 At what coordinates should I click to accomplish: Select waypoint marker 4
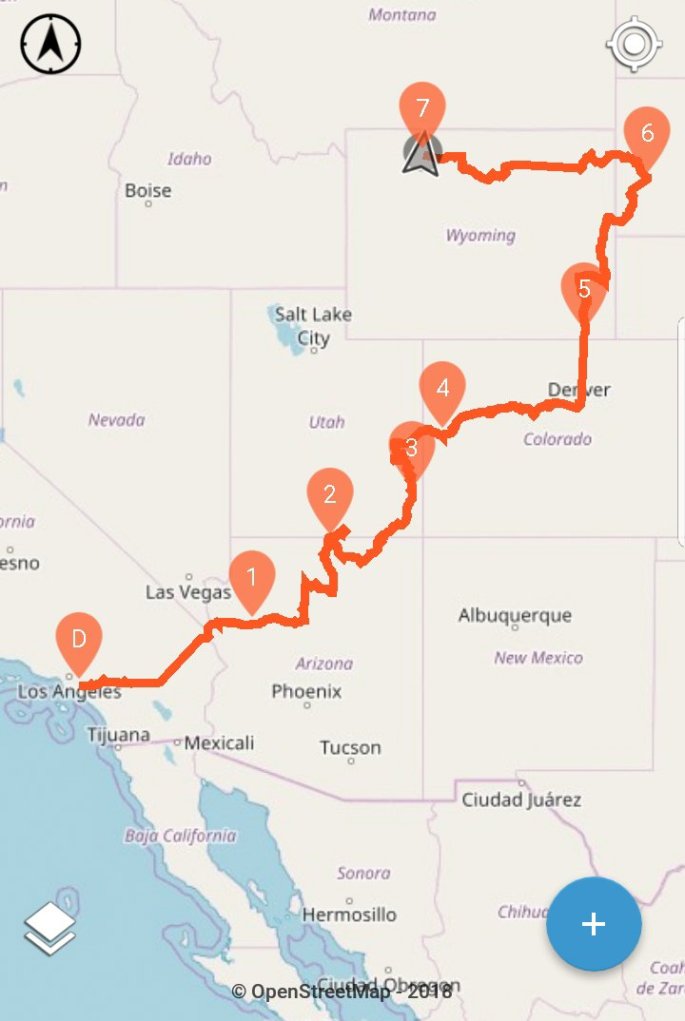coord(443,387)
